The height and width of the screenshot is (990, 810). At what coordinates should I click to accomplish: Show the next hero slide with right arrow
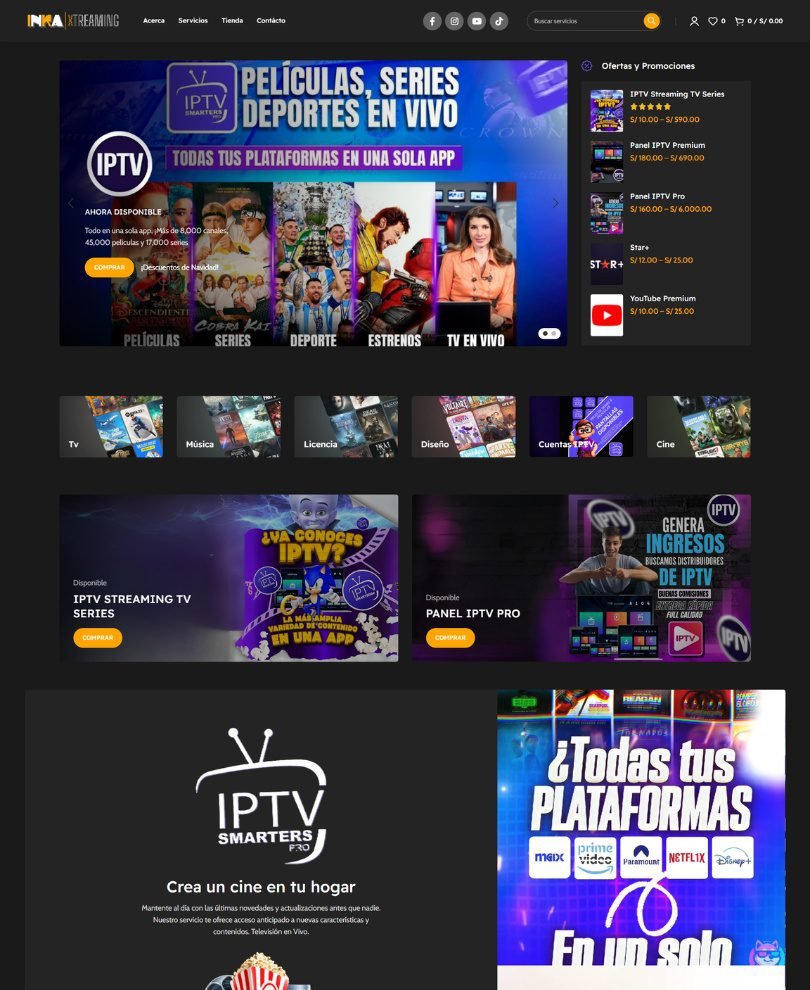point(556,203)
